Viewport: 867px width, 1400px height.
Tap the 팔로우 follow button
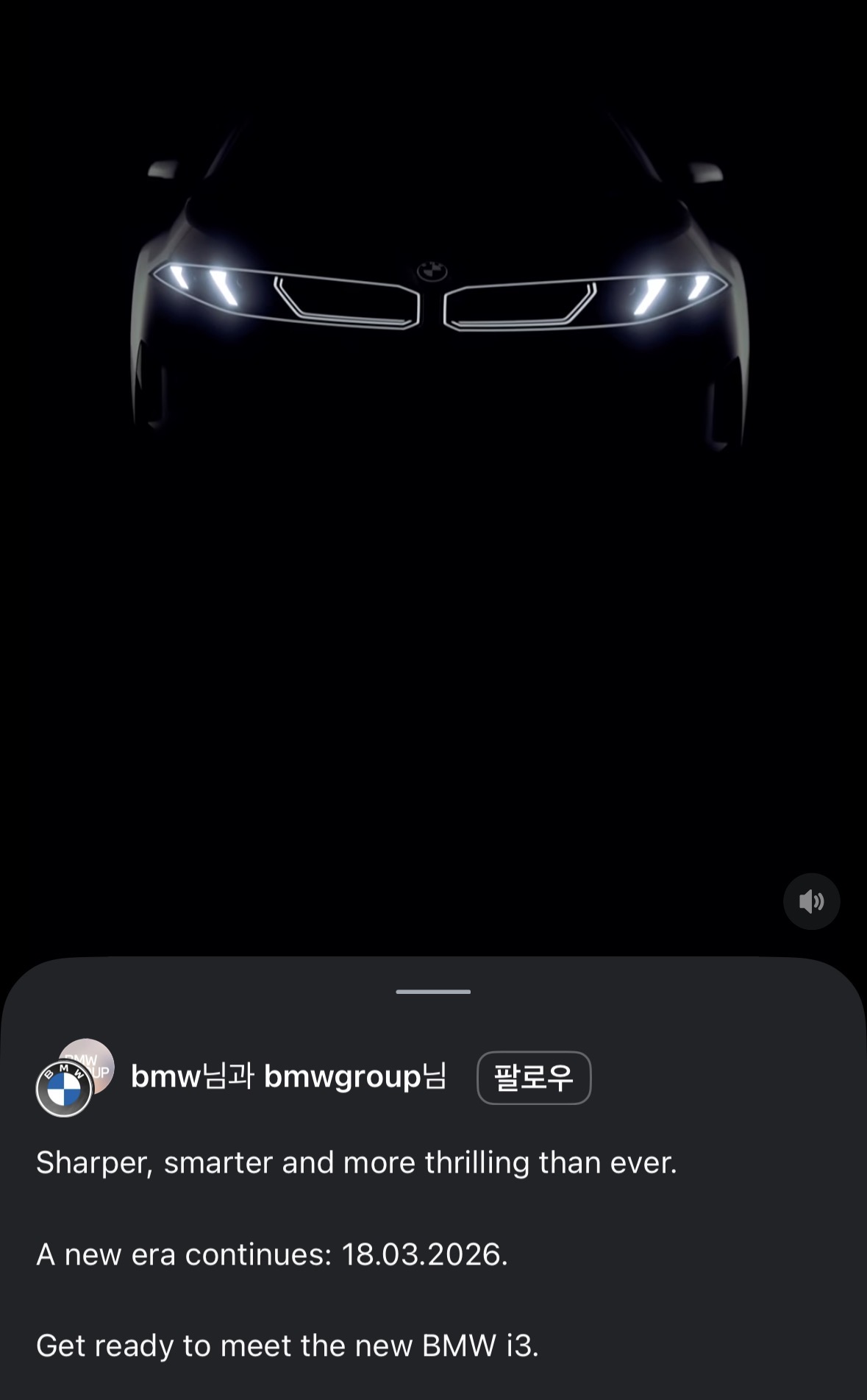[x=534, y=1078]
